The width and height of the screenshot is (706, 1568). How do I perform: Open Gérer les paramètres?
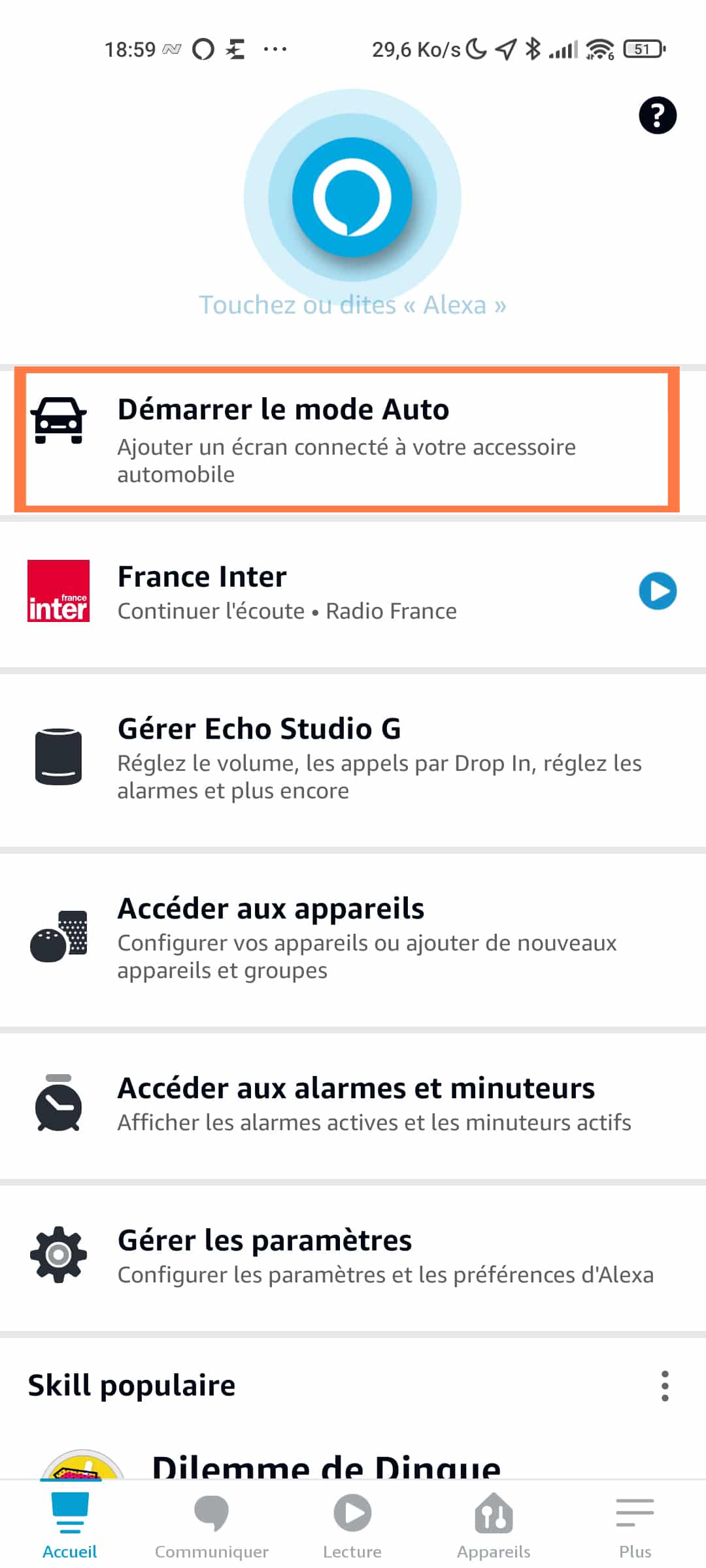click(353, 1256)
